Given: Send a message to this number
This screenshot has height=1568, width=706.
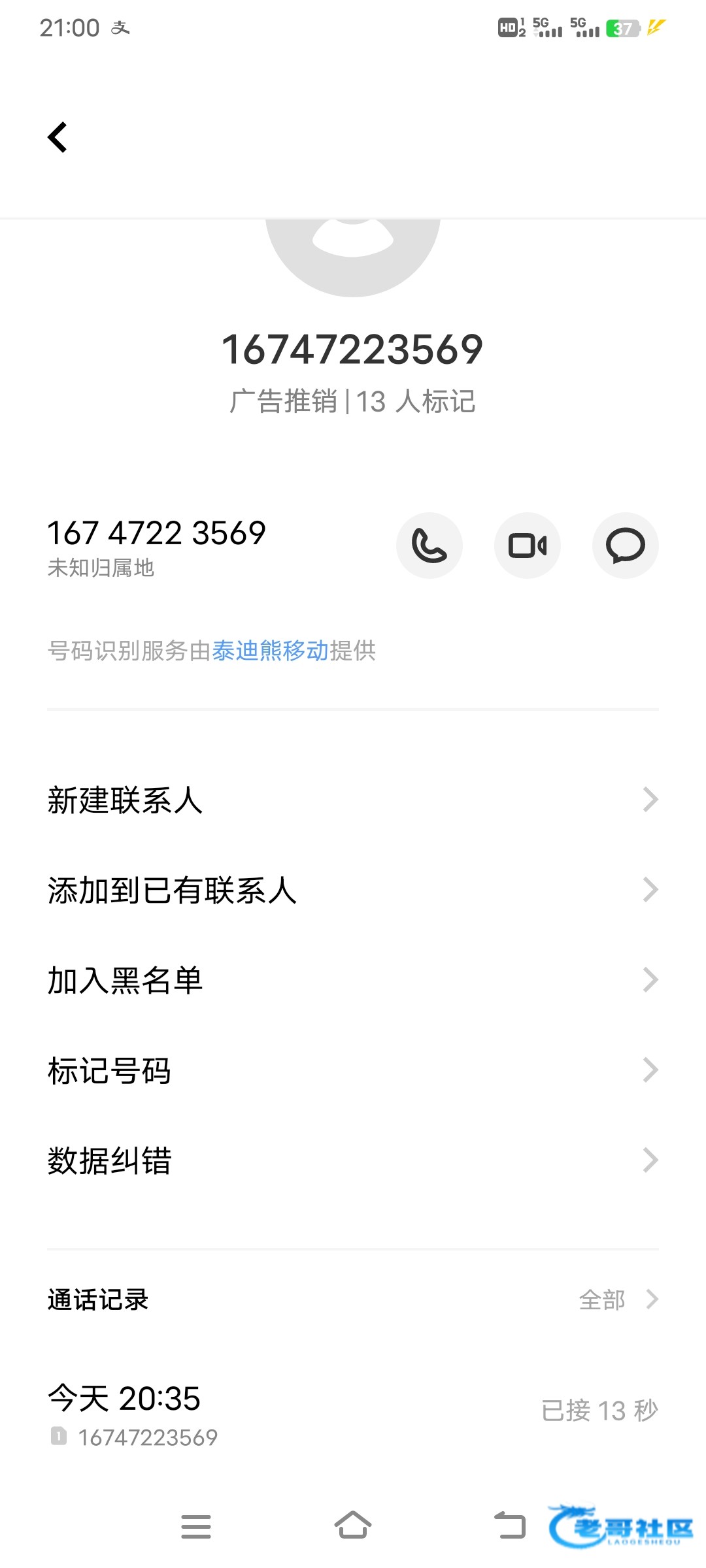Looking at the screenshot, I should 625,546.
